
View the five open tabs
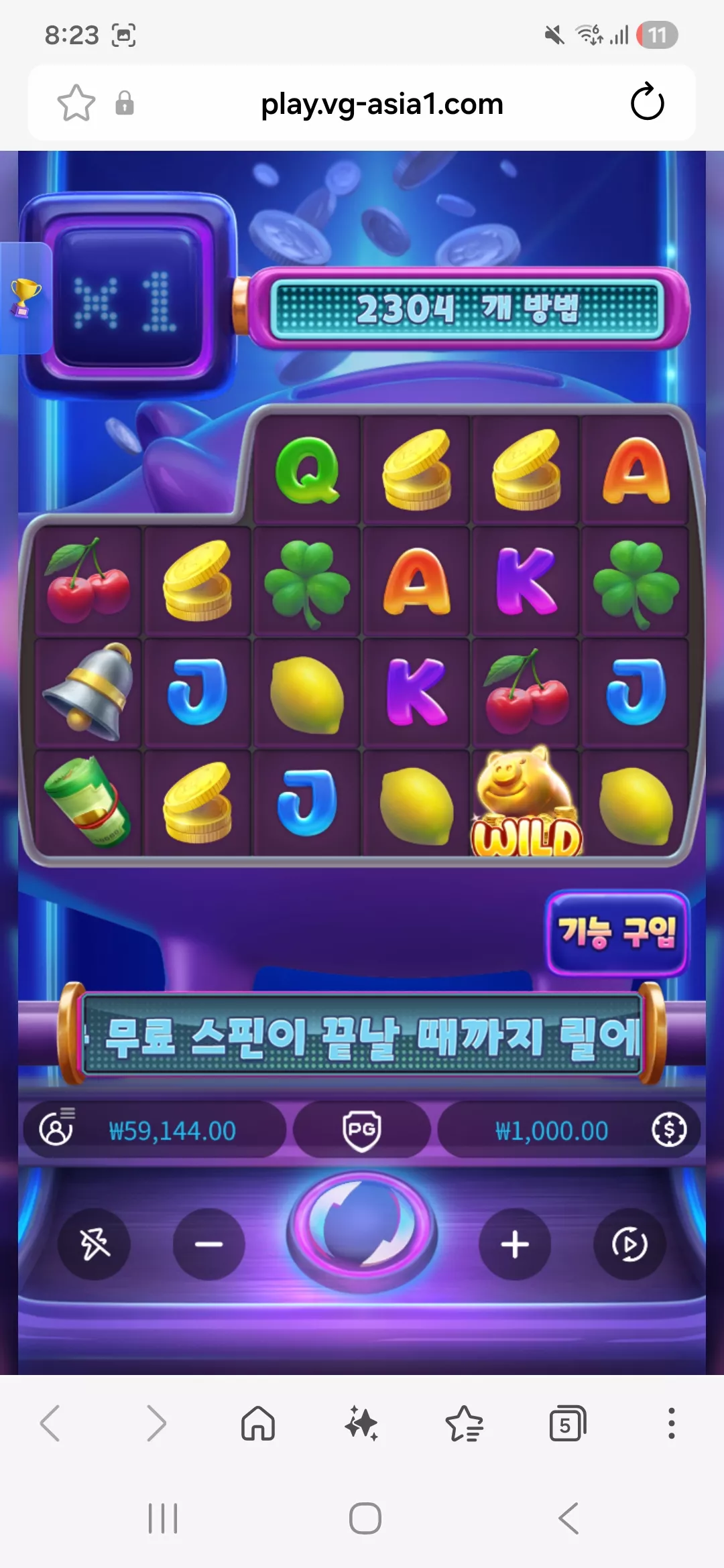pos(567,1423)
